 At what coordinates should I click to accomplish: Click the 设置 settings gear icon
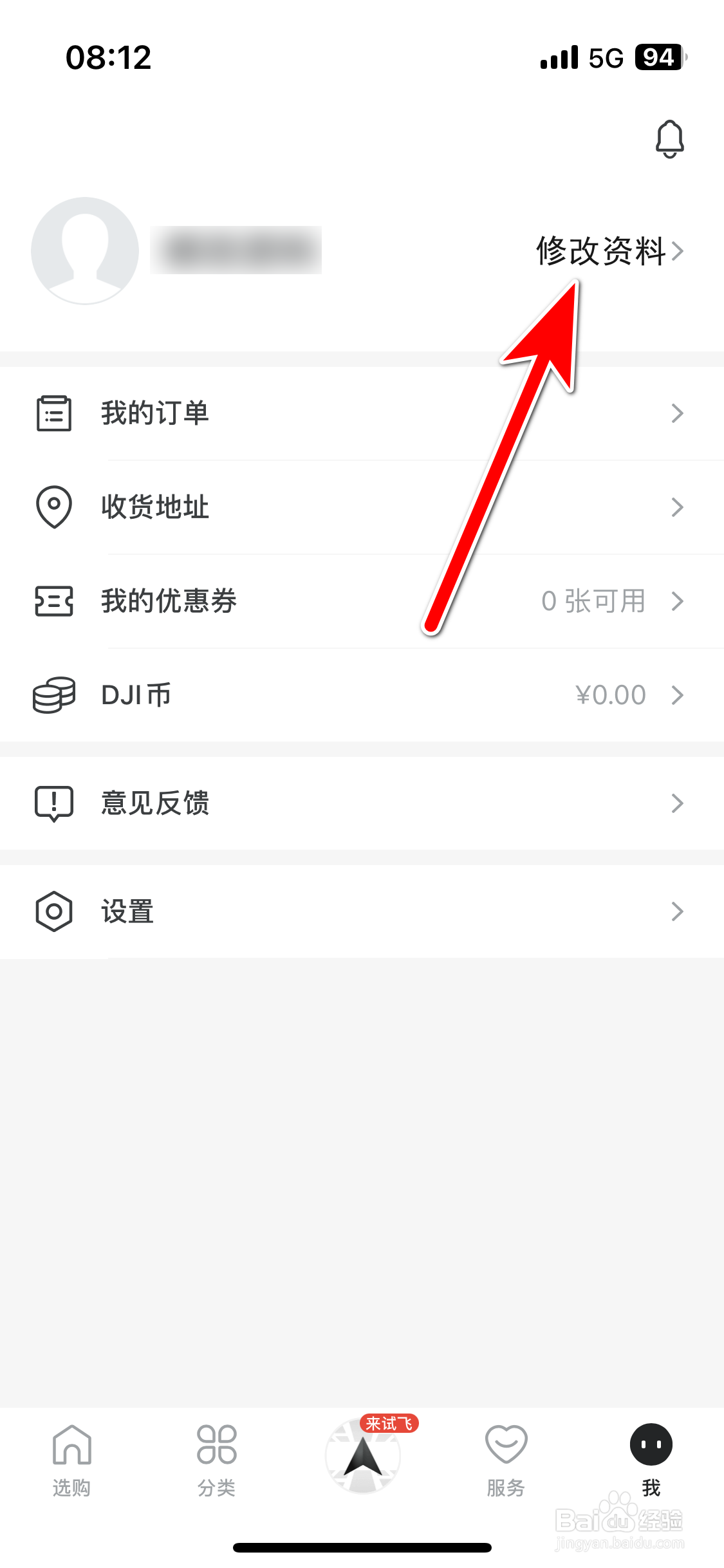pyautogui.click(x=53, y=911)
